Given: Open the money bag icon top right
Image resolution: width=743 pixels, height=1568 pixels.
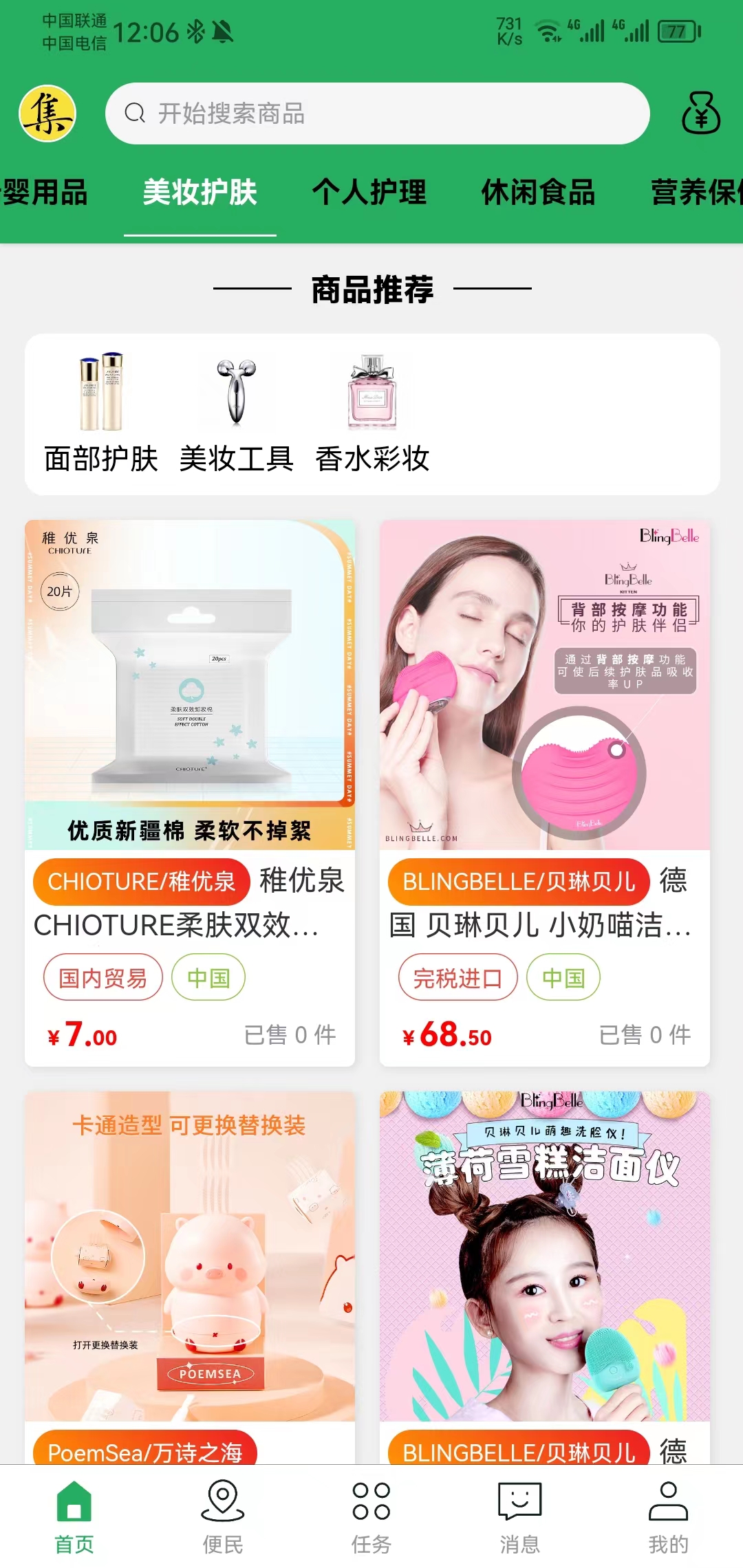Looking at the screenshot, I should click(700, 114).
